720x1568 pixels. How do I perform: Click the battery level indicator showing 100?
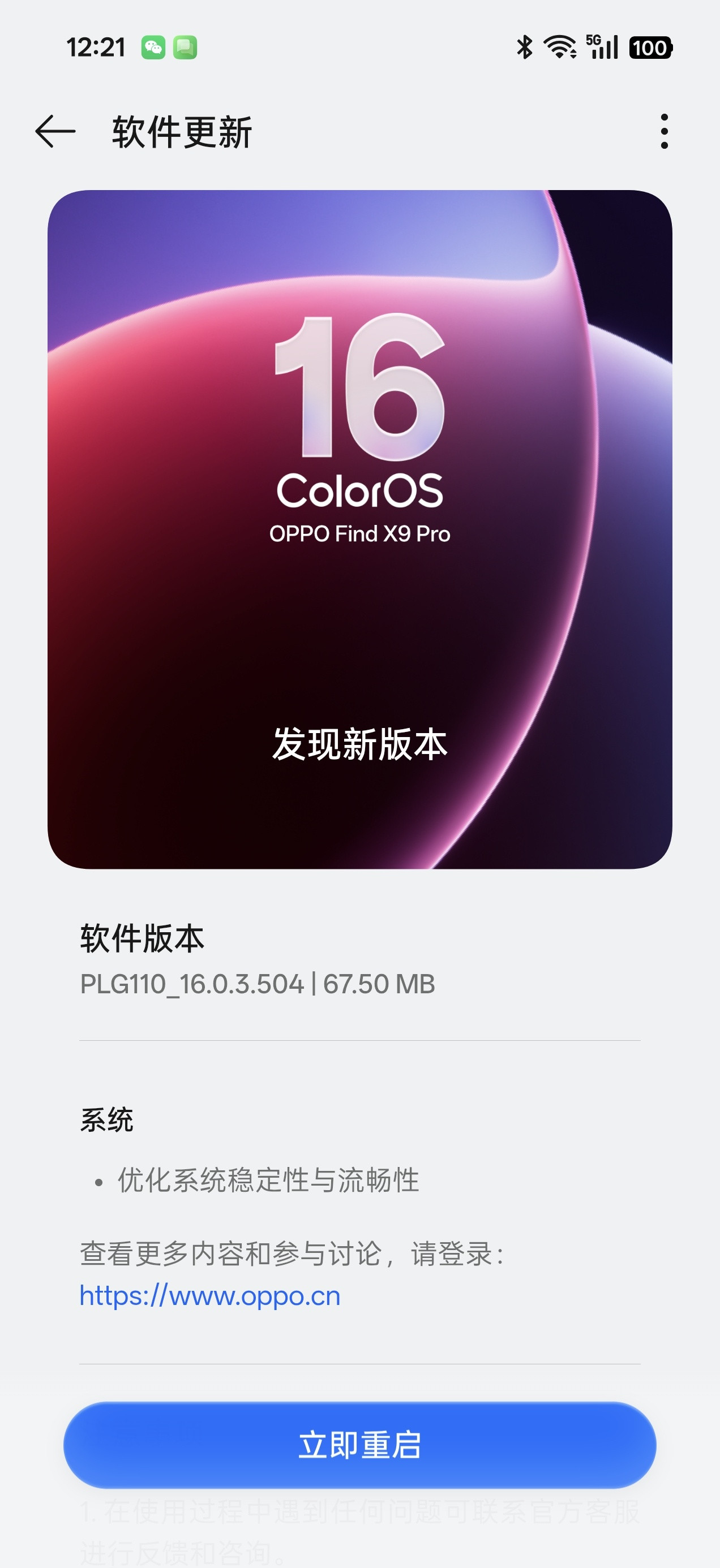[649, 46]
